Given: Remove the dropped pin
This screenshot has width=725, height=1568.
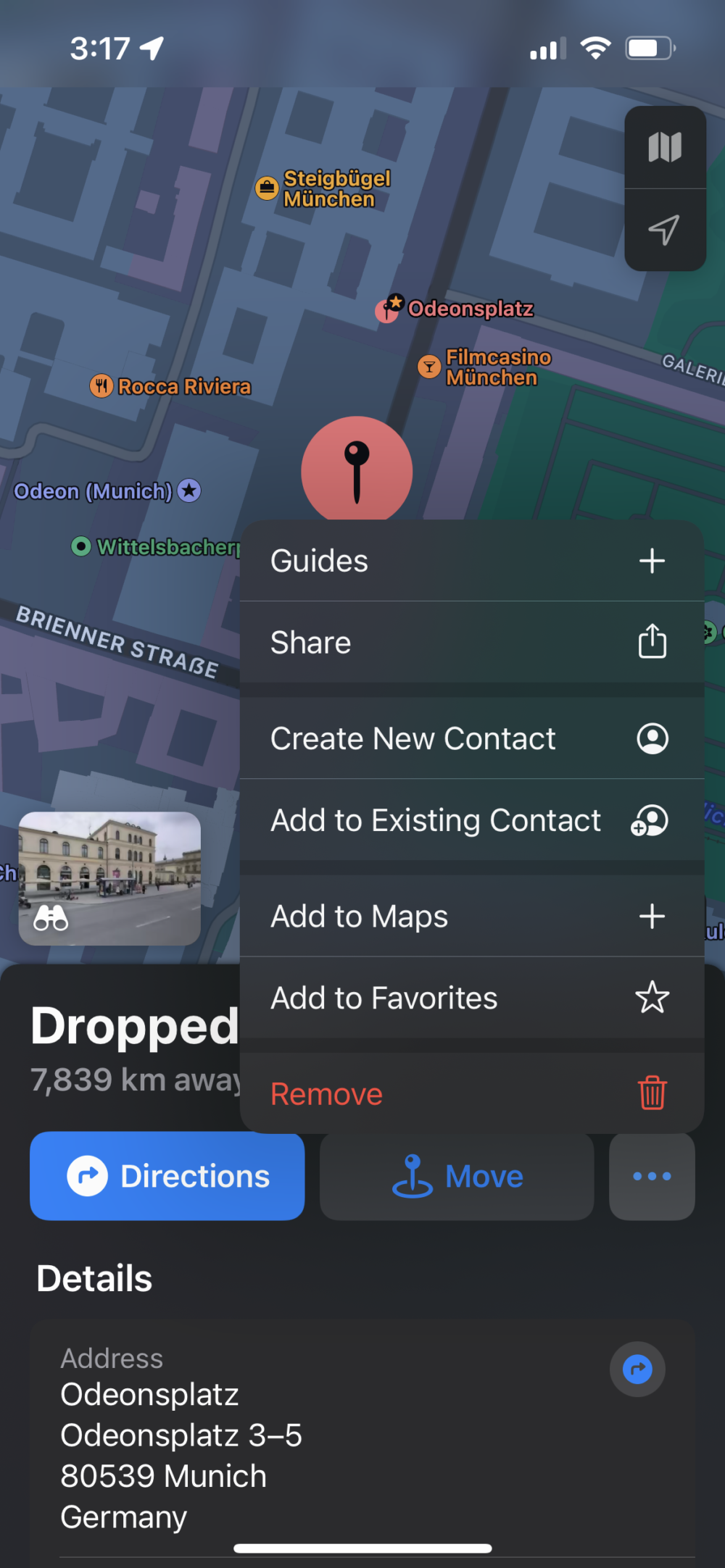Looking at the screenshot, I should point(471,1094).
